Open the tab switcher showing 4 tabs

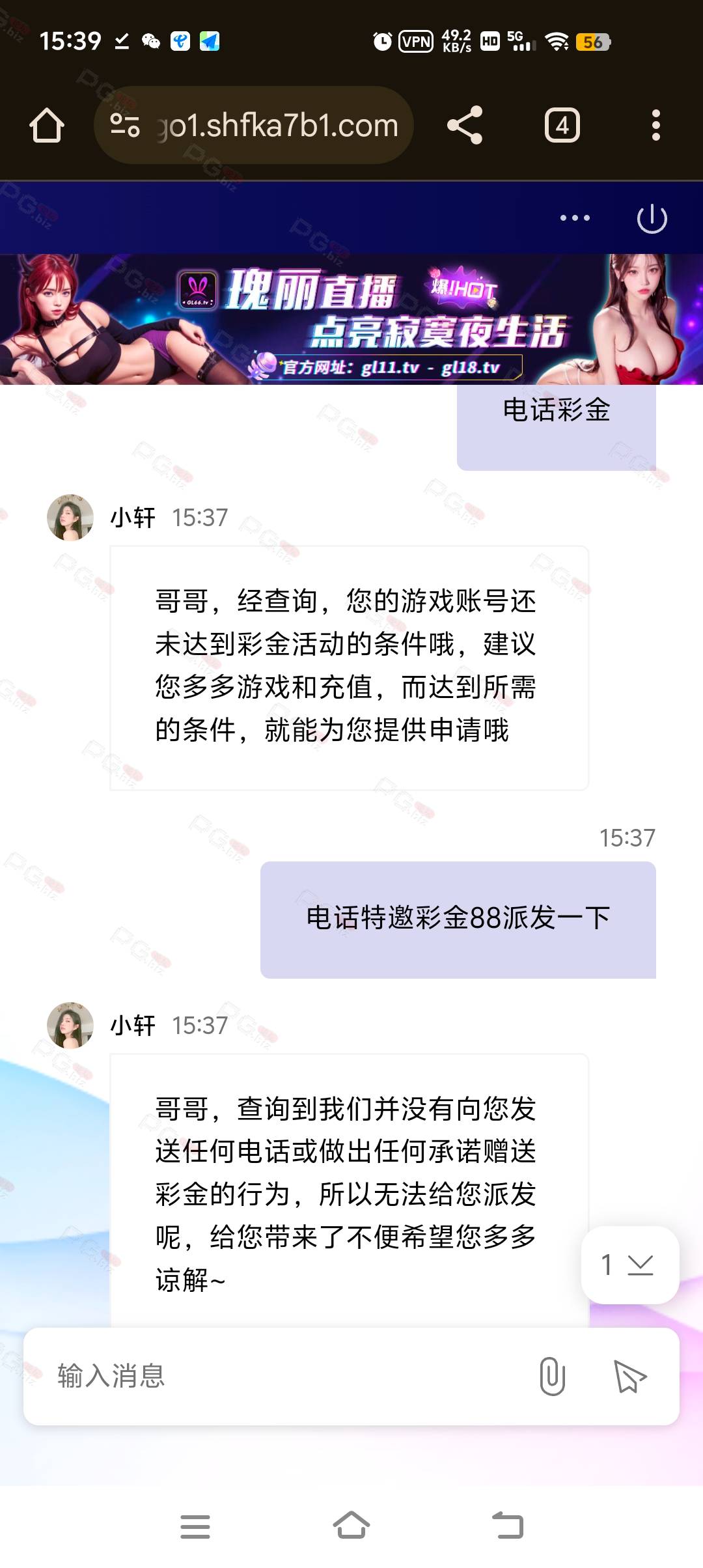pos(562,125)
